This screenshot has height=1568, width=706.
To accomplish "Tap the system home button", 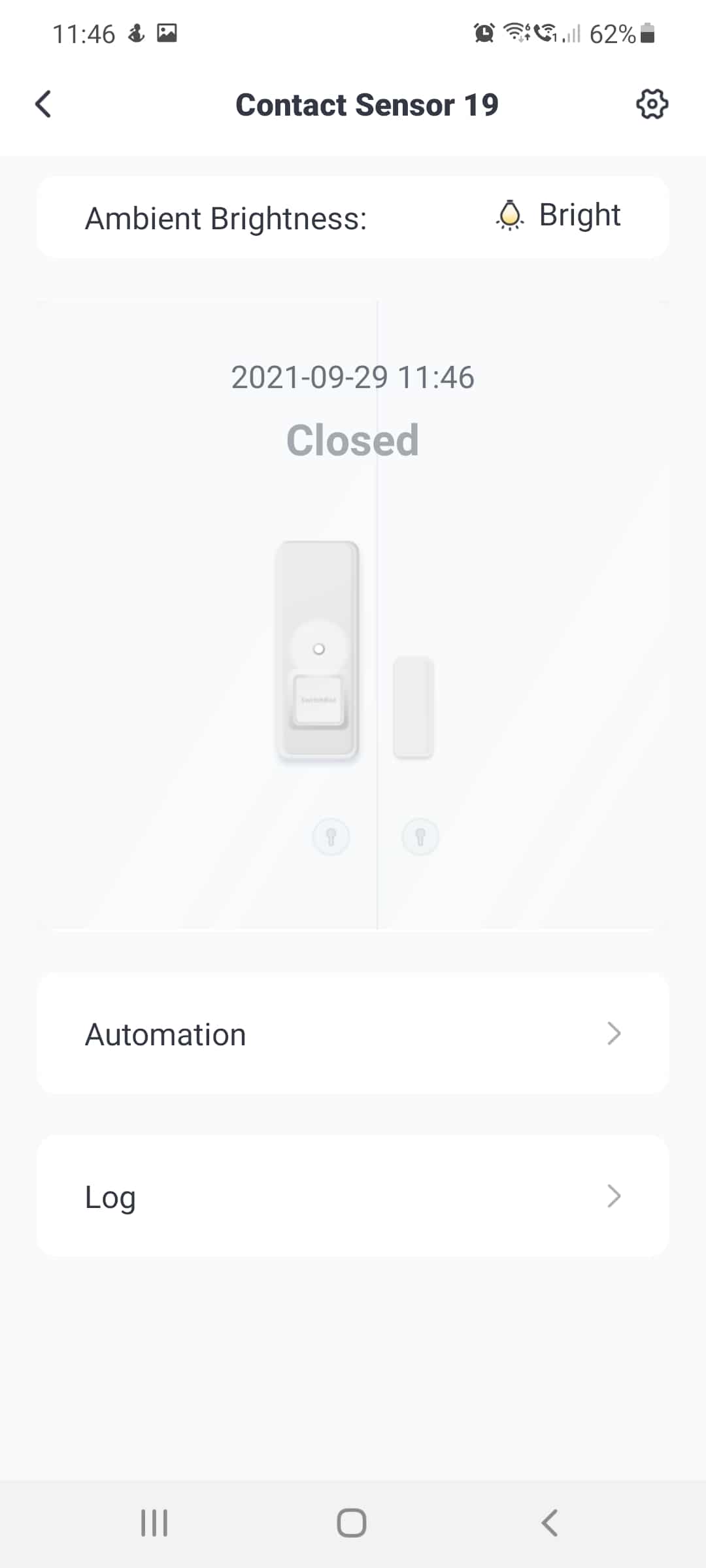I will point(352,1523).
